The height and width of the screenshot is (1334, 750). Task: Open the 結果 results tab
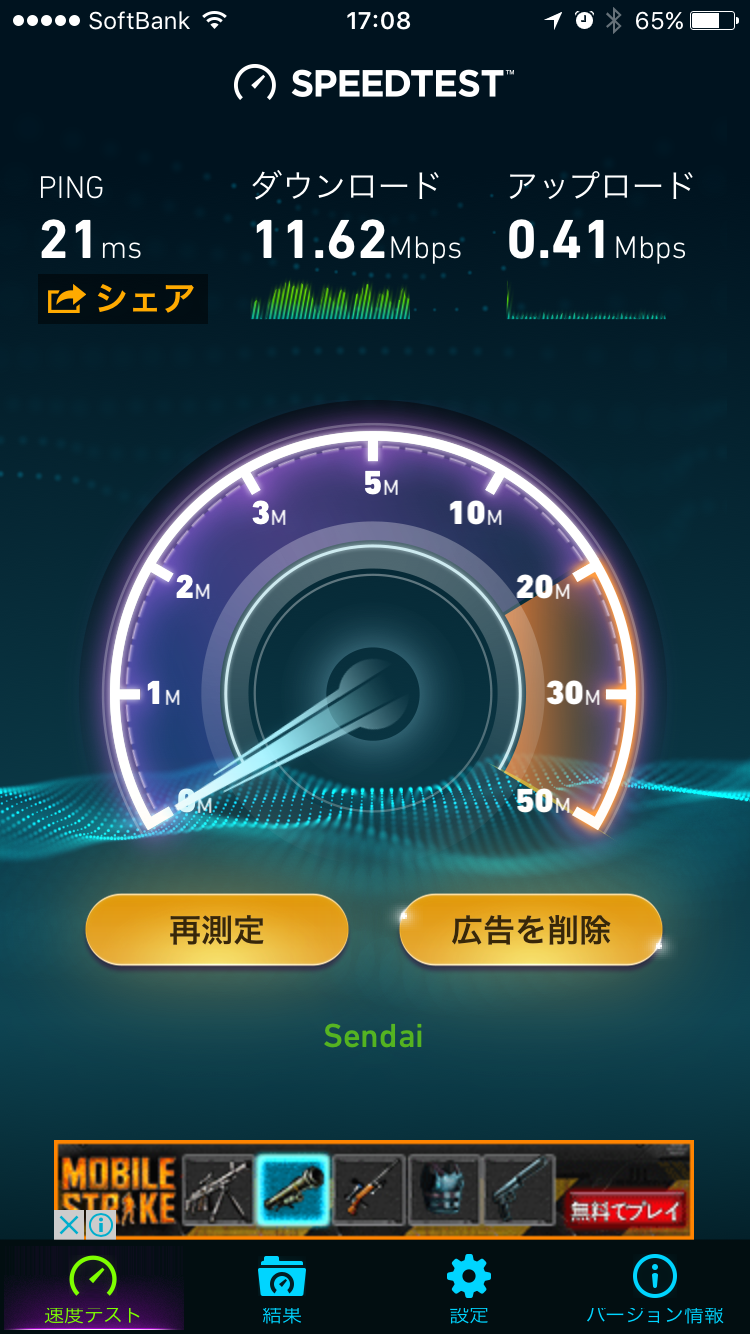point(281,1290)
